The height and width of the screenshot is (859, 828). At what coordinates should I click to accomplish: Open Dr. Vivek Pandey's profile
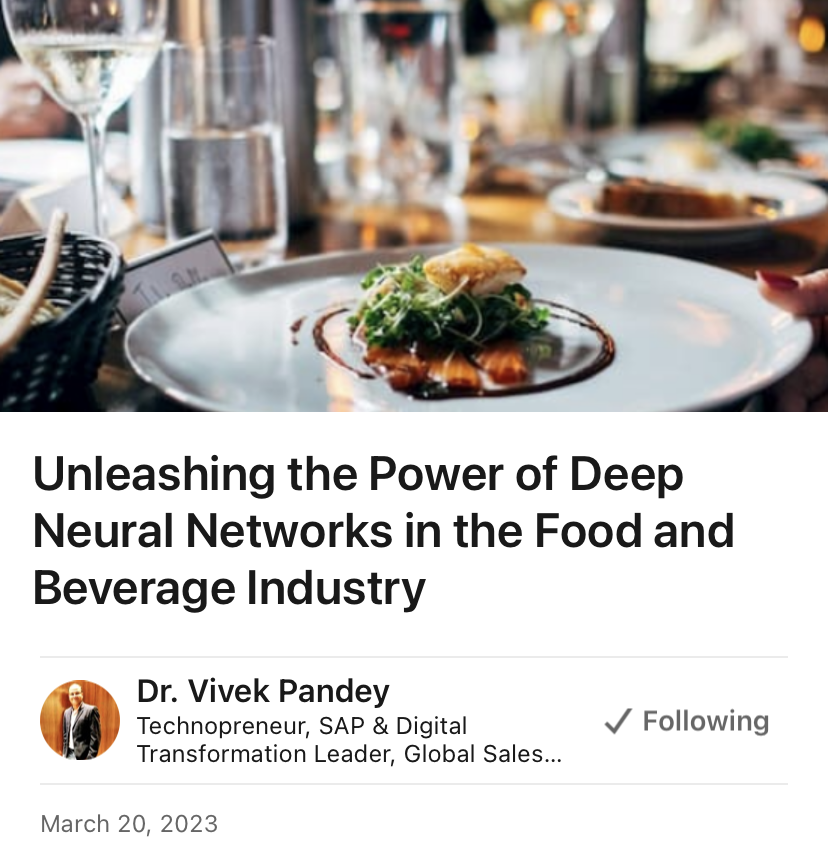pyautogui.click(x=263, y=692)
